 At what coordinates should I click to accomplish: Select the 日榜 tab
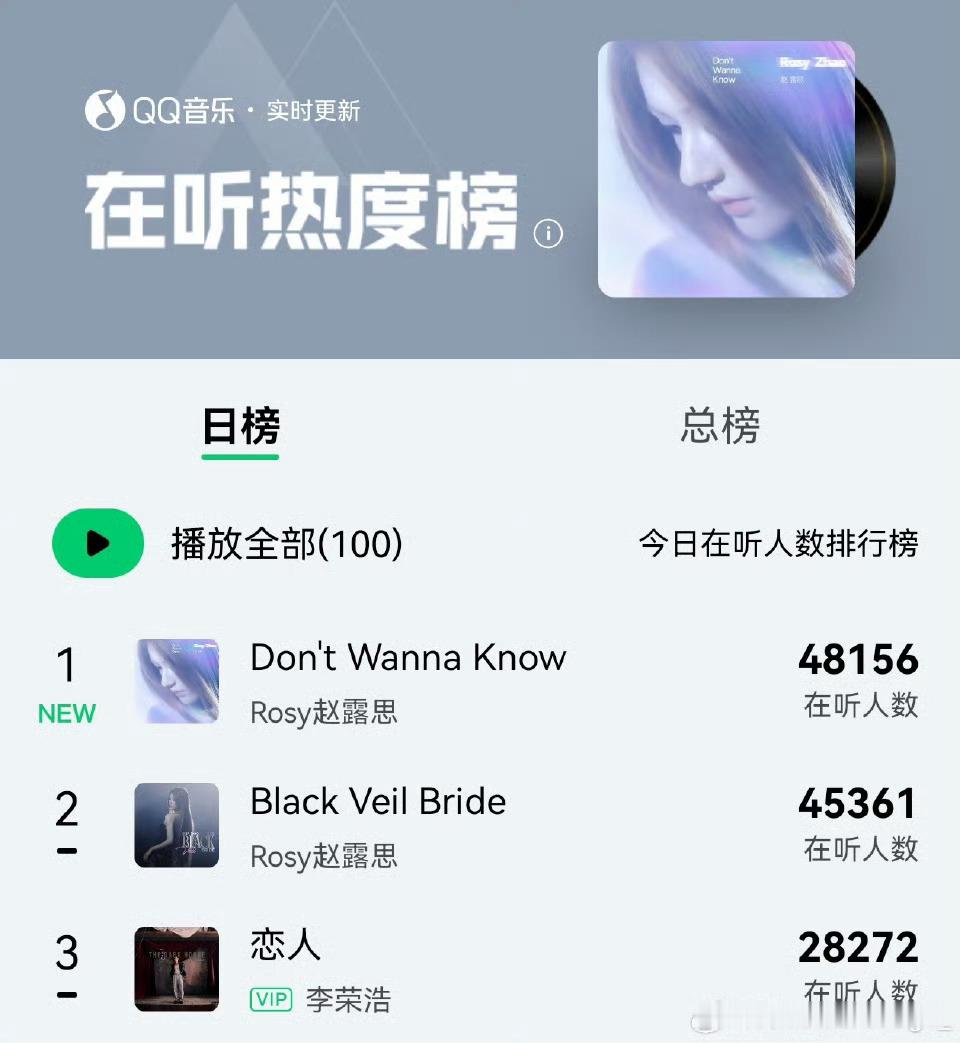[x=240, y=428]
